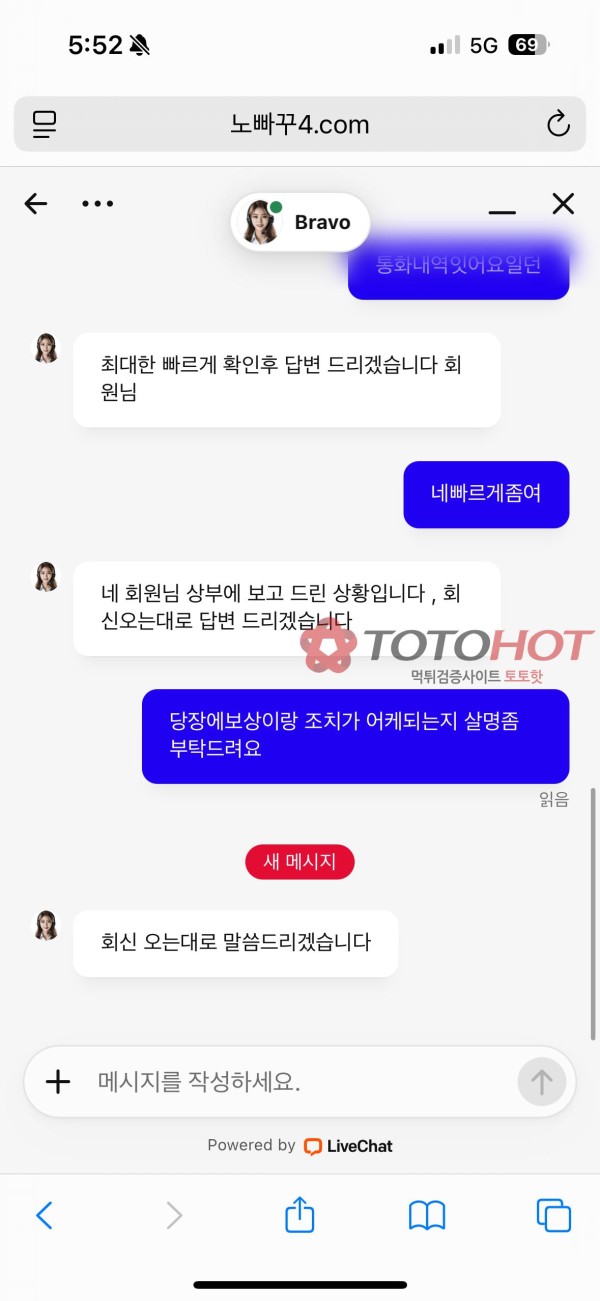This screenshot has width=600, height=1301.
Task: Focus the 메시지를 작성하세요 message field
Action: 300,1081
